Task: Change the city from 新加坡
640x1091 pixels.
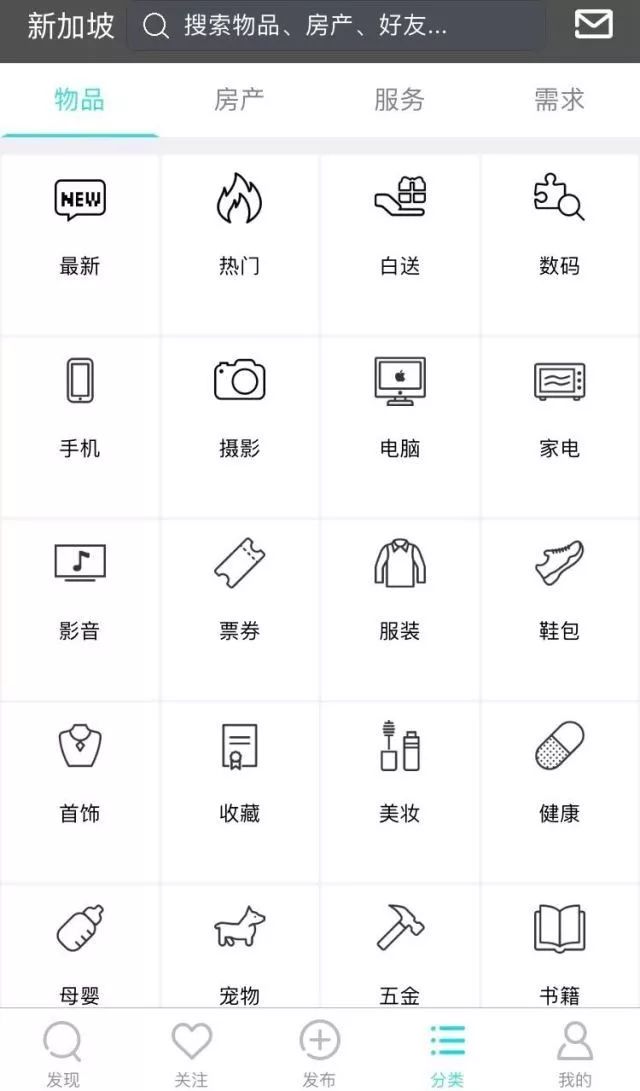Action: 70,26
